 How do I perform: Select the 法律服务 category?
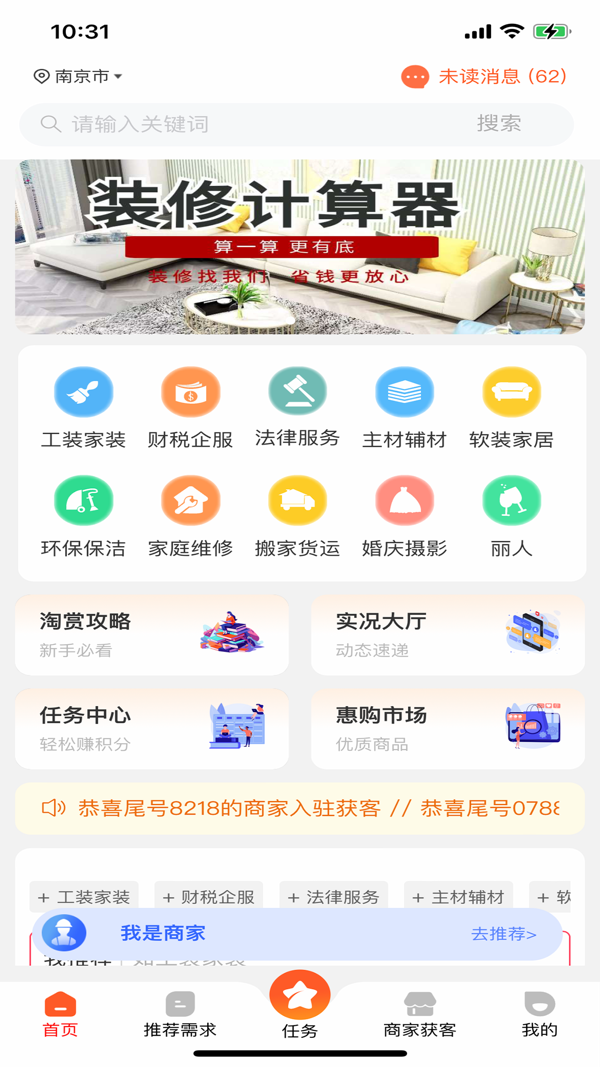tap(297, 408)
